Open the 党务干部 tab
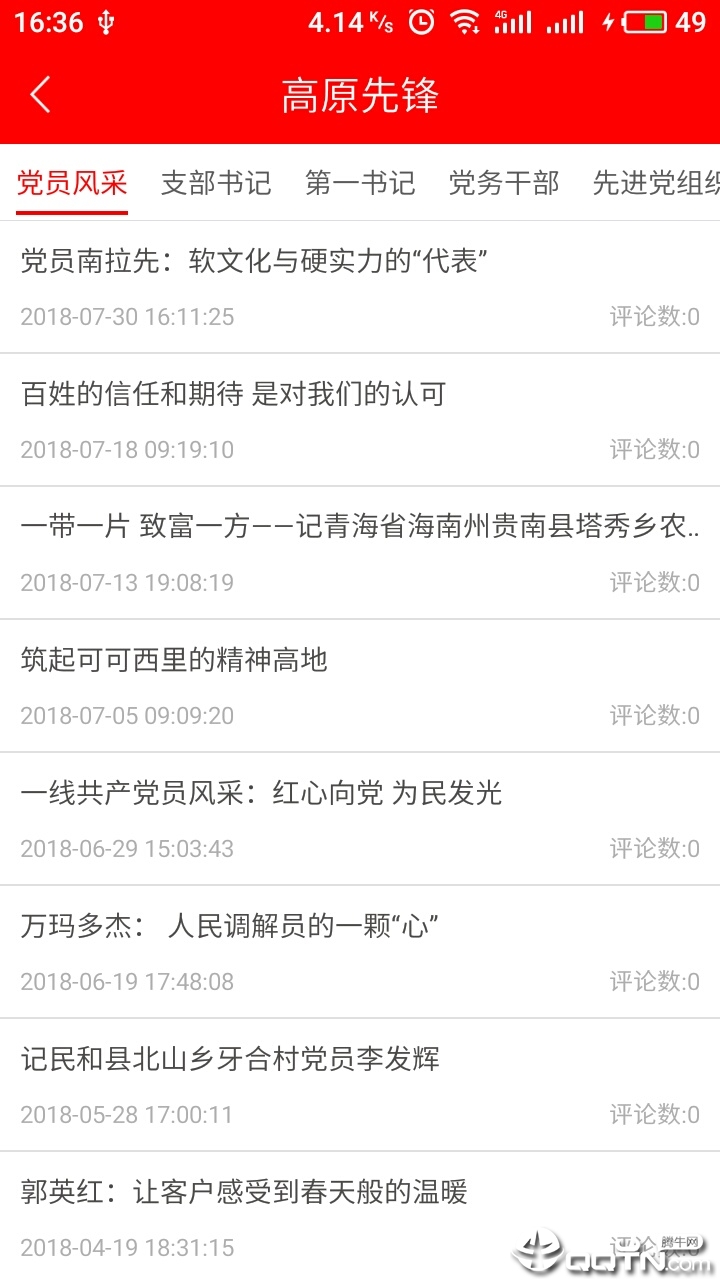The width and height of the screenshot is (720, 1280). tap(504, 183)
